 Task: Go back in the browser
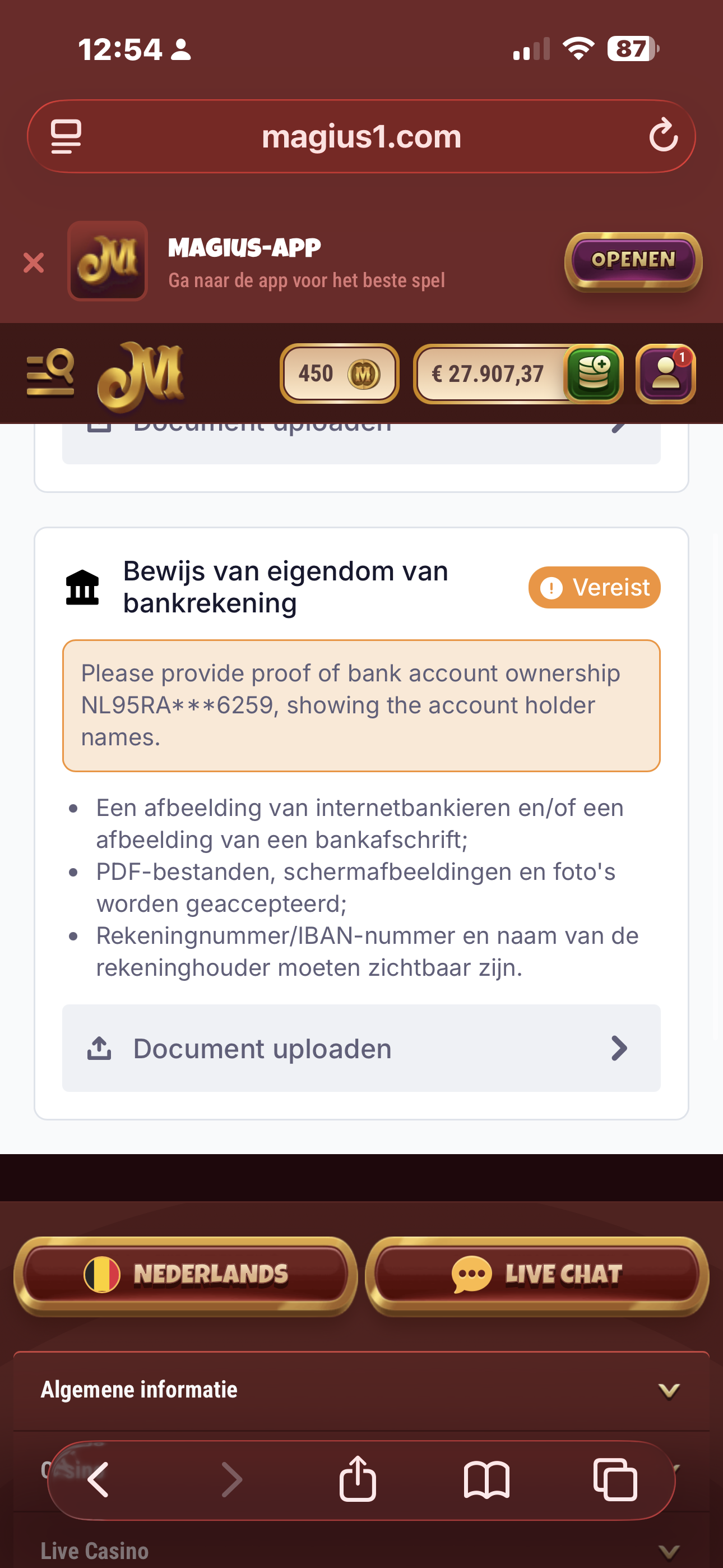99,1479
